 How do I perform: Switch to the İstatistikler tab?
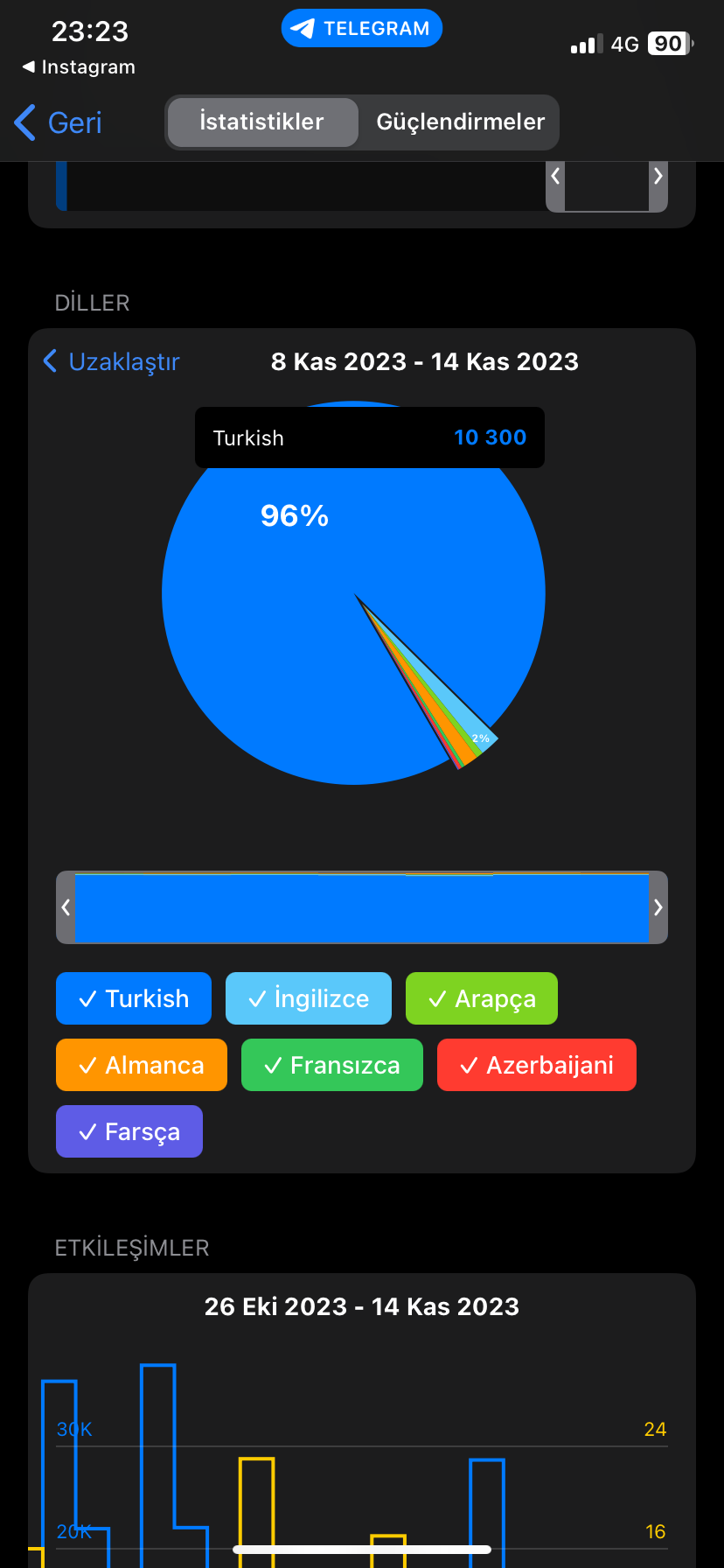262,122
